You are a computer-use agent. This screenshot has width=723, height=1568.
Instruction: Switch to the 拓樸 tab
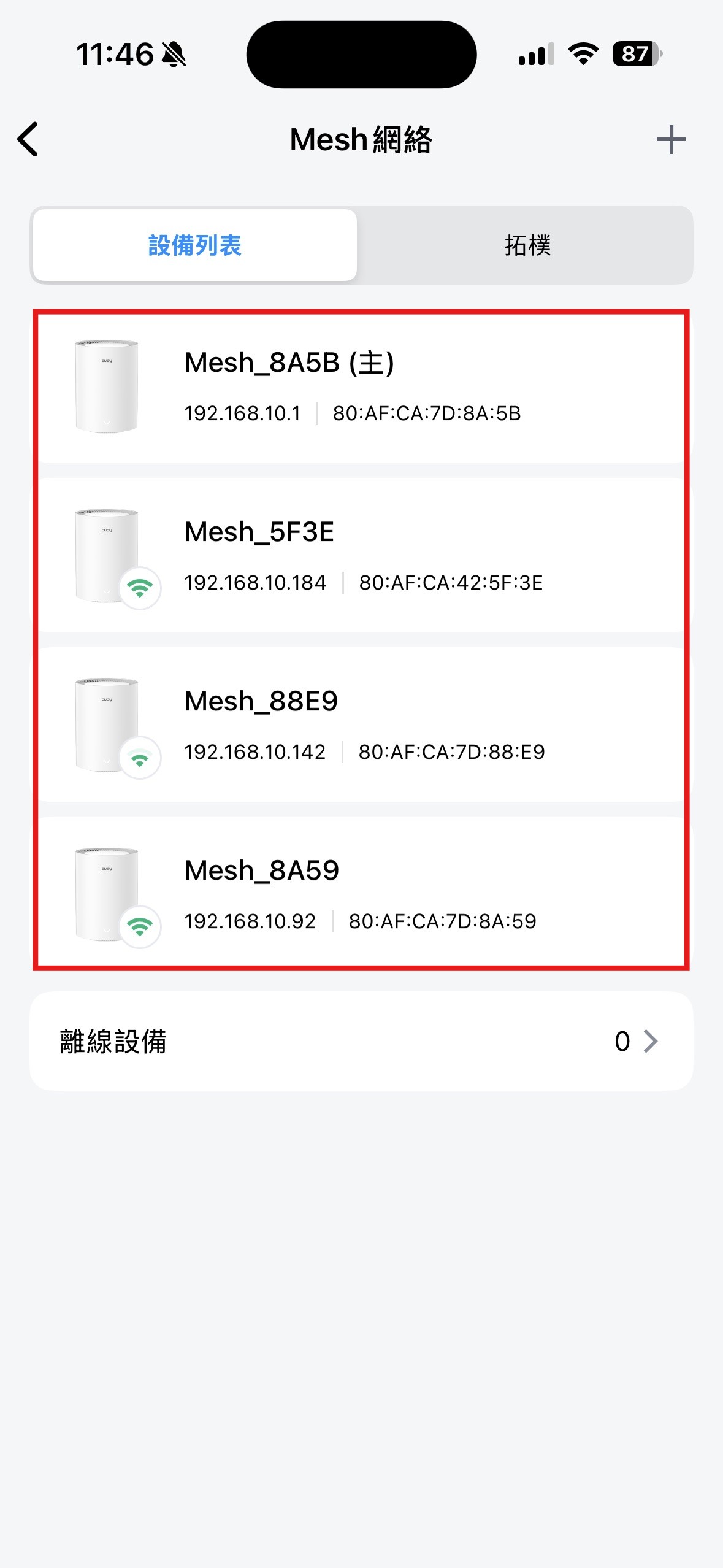click(527, 245)
